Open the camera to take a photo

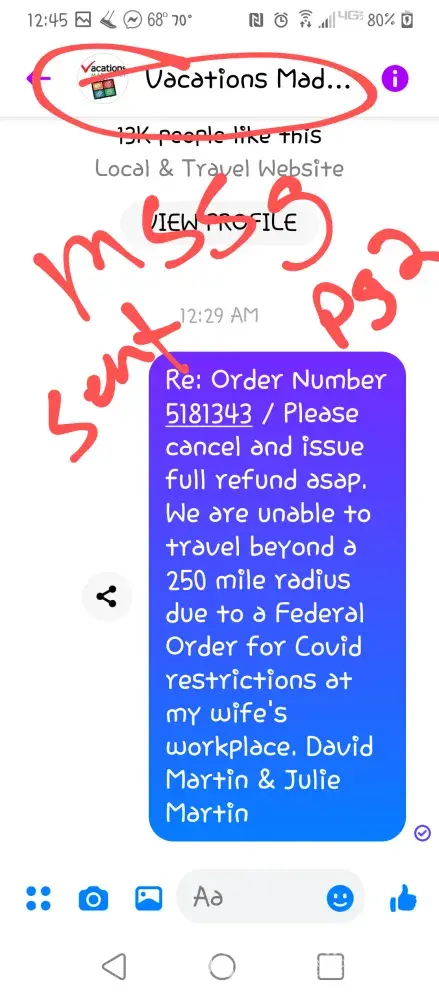(93, 899)
